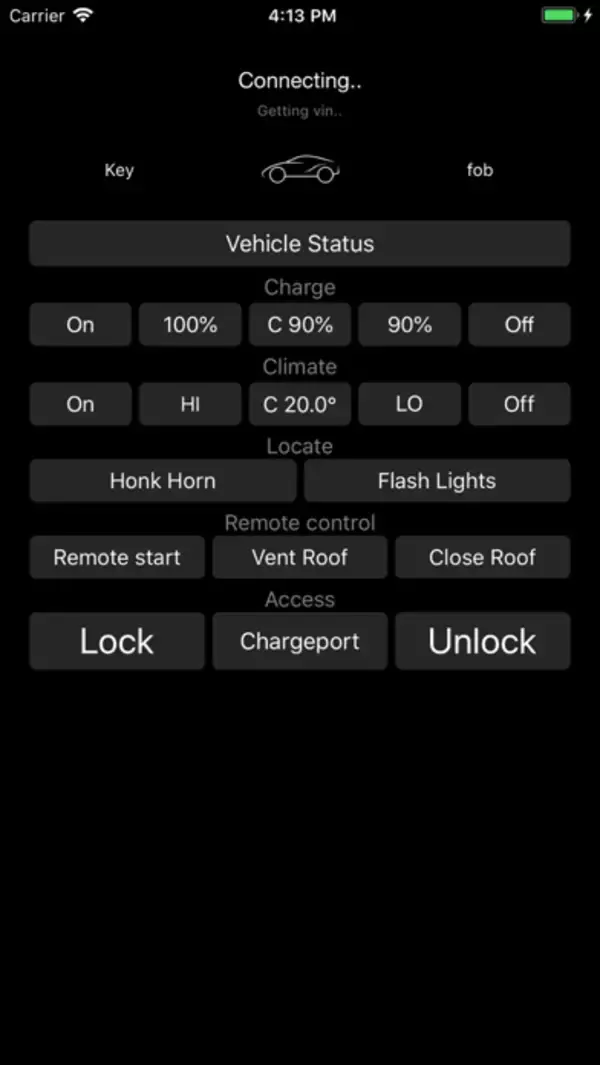600x1065 pixels.
Task: Tap Remote start
Action: point(117,558)
